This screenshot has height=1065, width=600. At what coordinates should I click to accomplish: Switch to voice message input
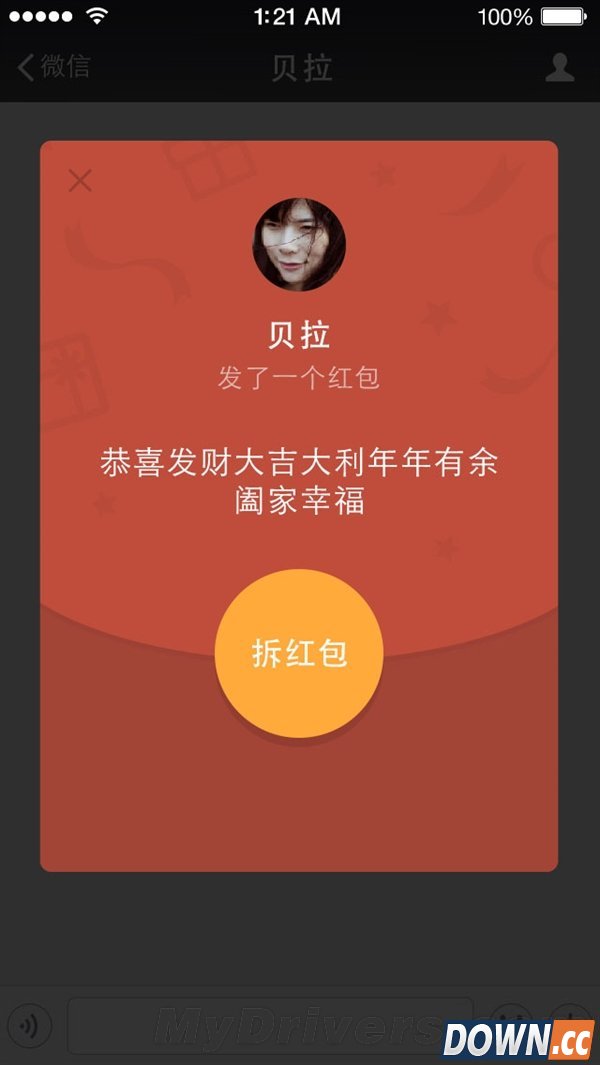click(x=30, y=1025)
